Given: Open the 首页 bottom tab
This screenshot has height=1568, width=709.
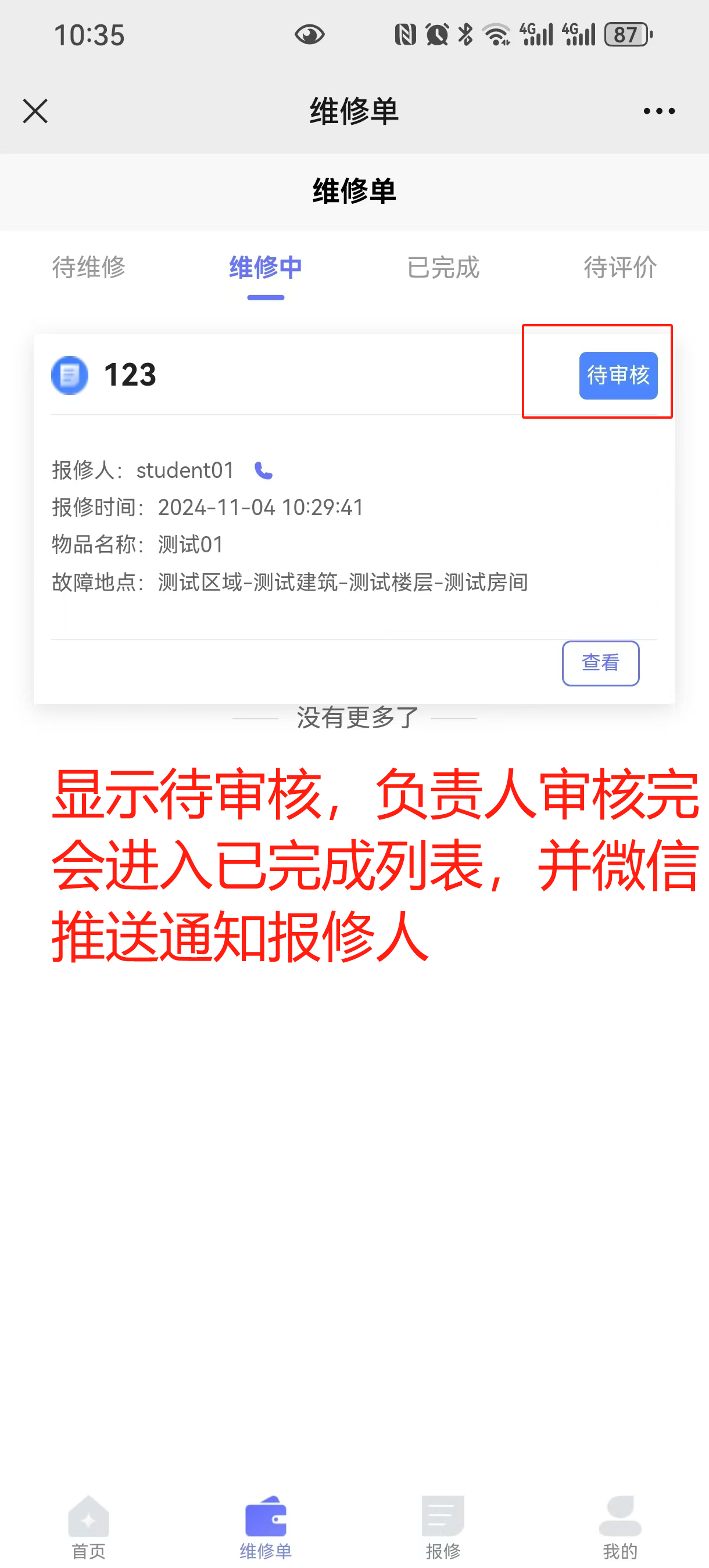Looking at the screenshot, I should tap(89, 1527).
